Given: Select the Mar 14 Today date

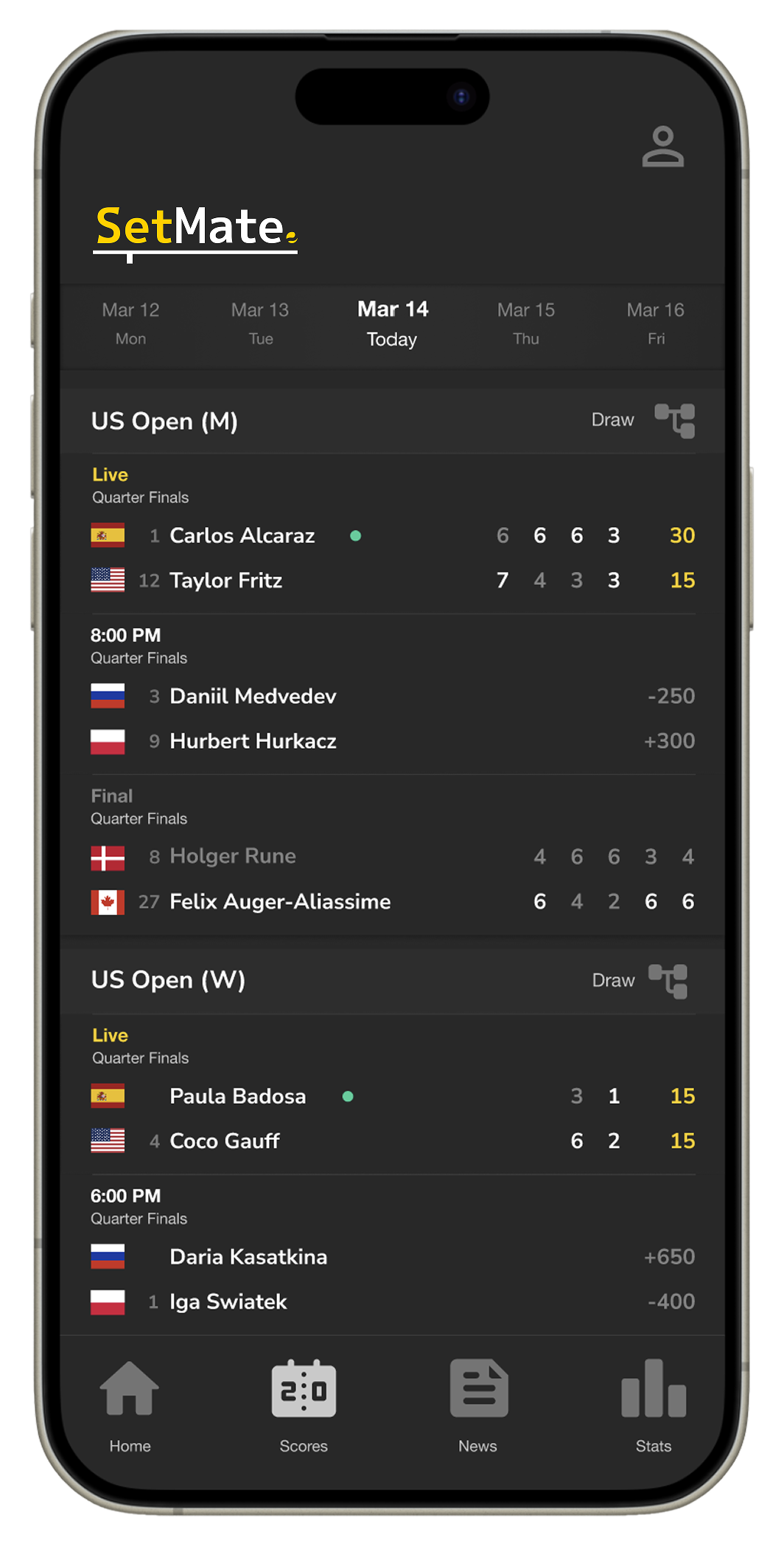Looking at the screenshot, I should tap(392, 323).
